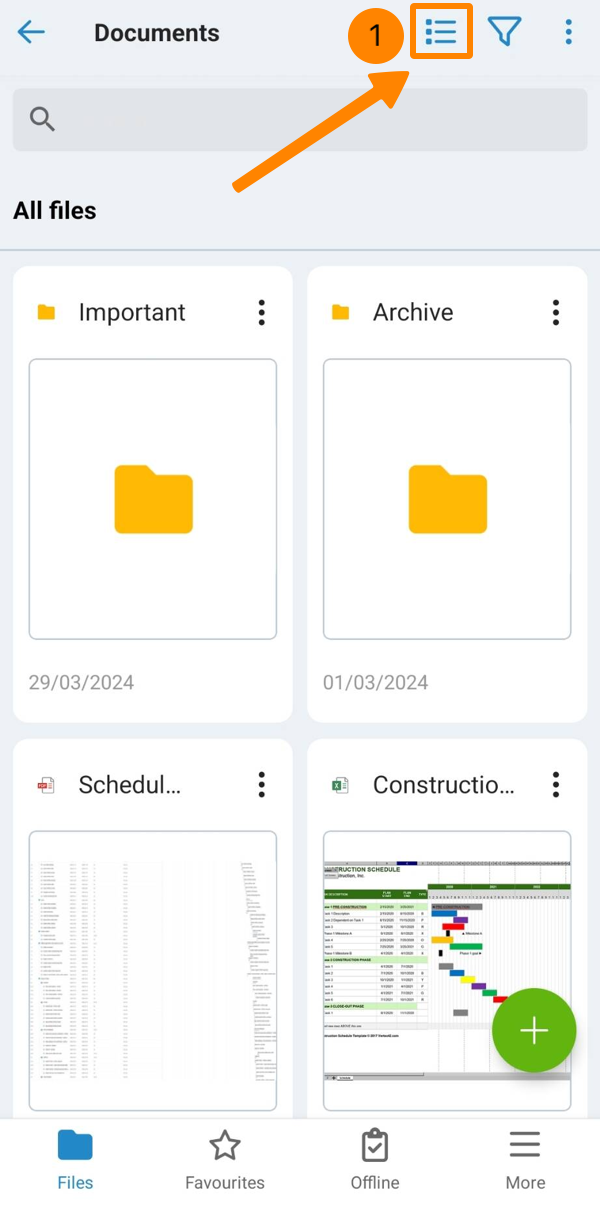Add a new file with plus button
600x1220 pixels.
point(534,1031)
